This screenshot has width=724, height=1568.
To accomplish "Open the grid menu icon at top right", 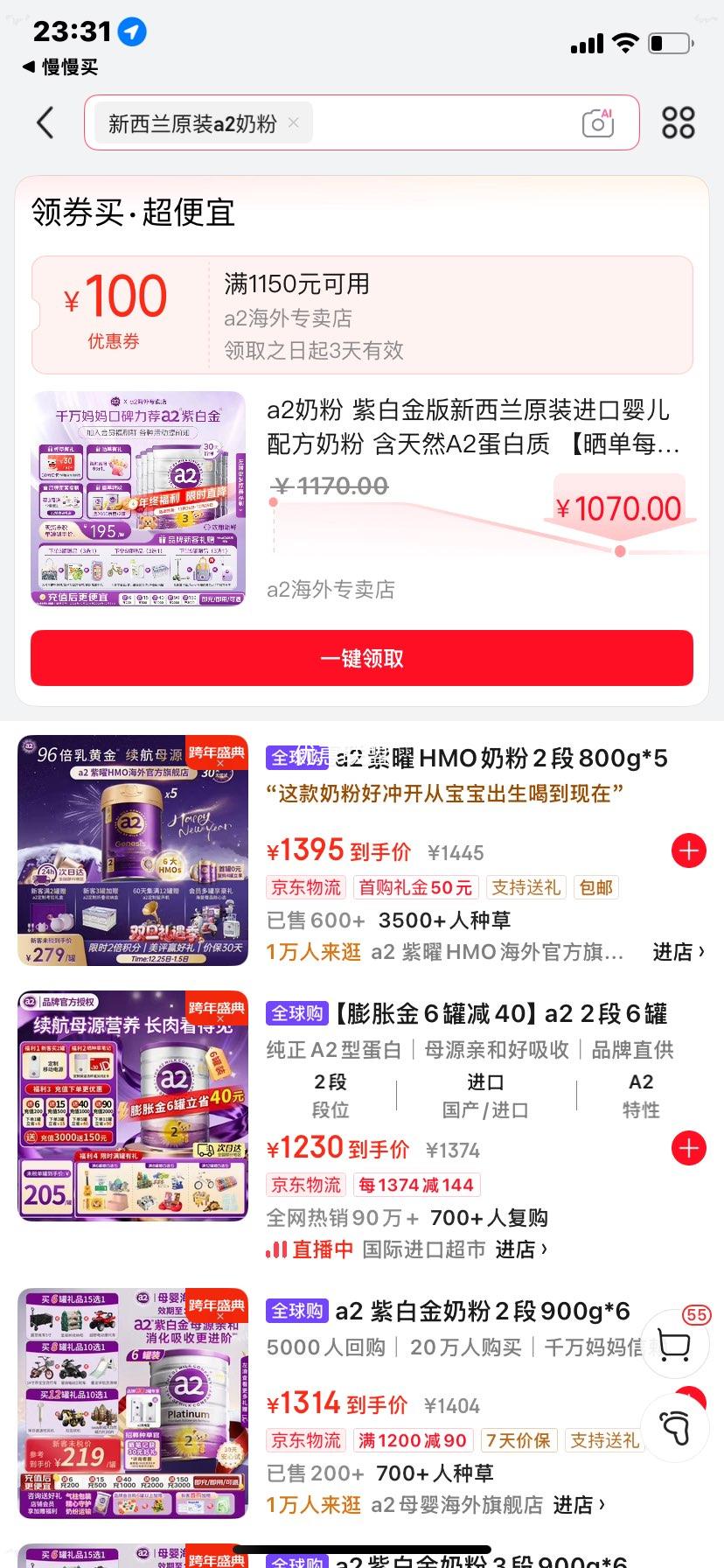I will (678, 122).
